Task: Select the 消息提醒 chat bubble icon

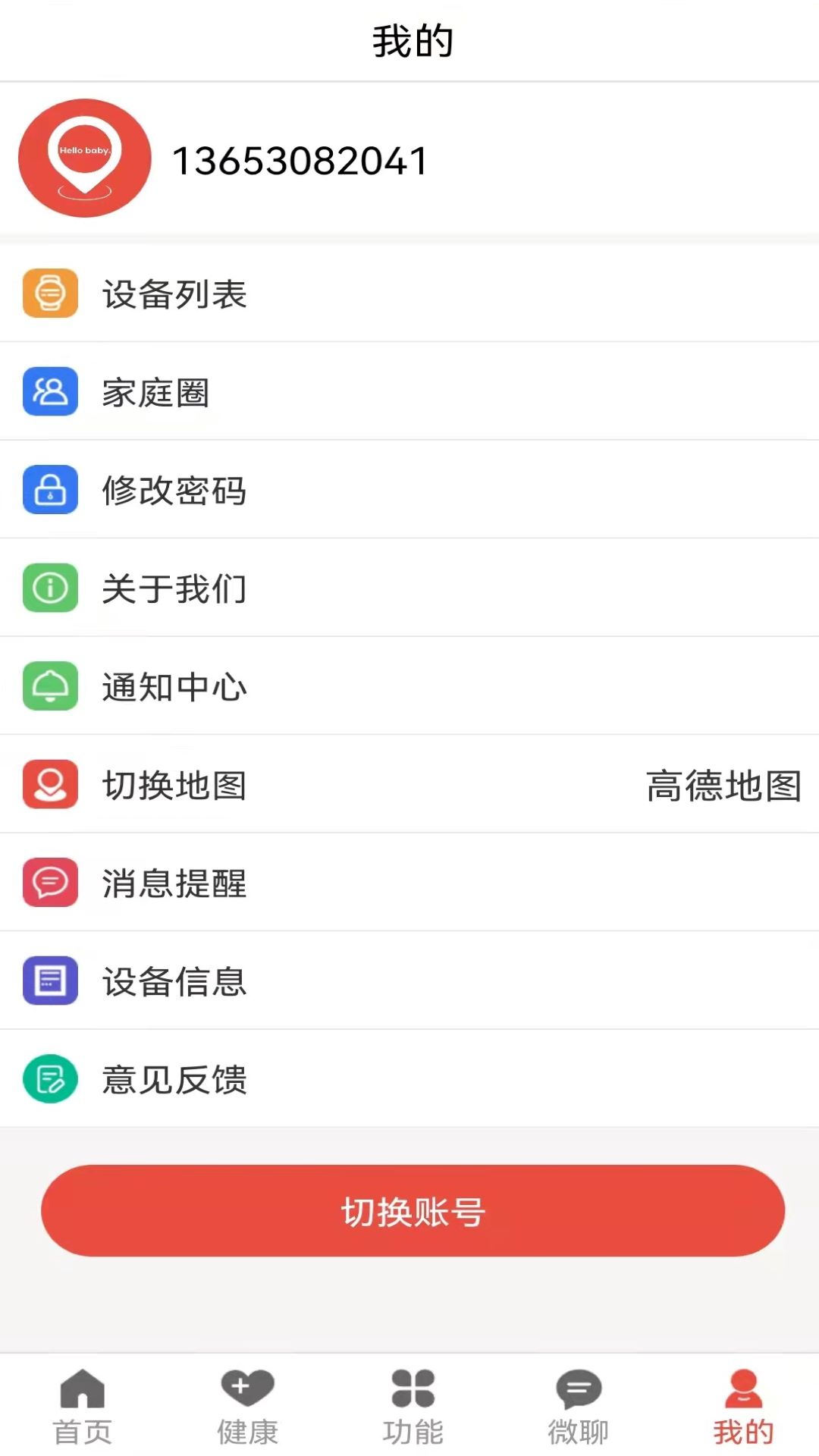Action: click(x=49, y=883)
